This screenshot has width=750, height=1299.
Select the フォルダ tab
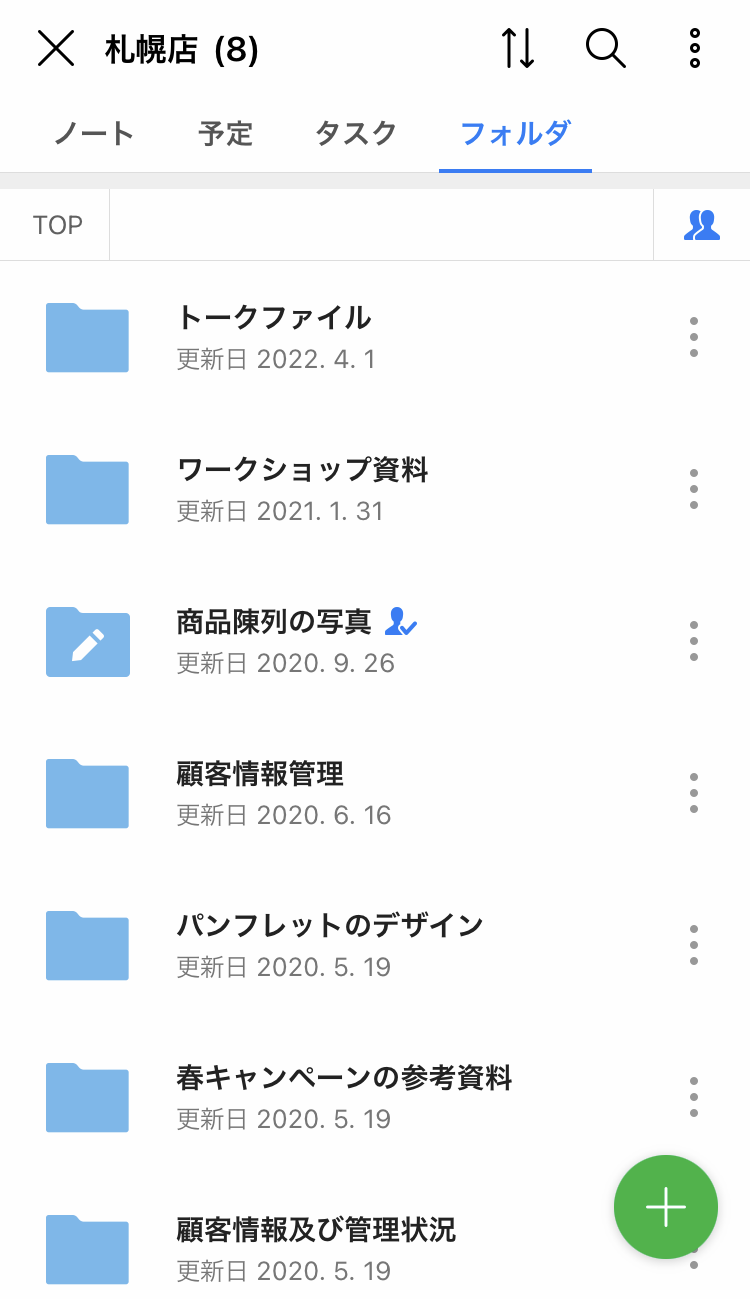tap(515, 134)
